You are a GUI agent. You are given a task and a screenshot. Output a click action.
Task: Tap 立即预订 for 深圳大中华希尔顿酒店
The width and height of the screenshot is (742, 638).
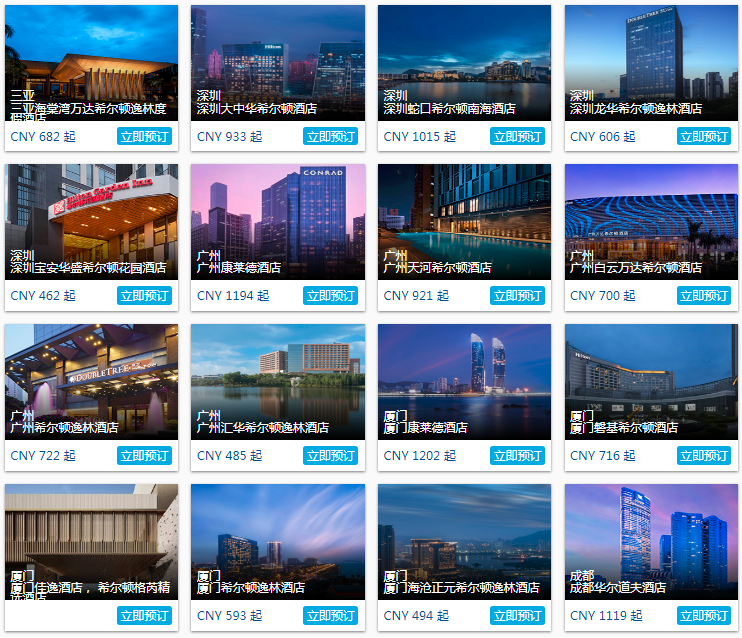point(330,137)
